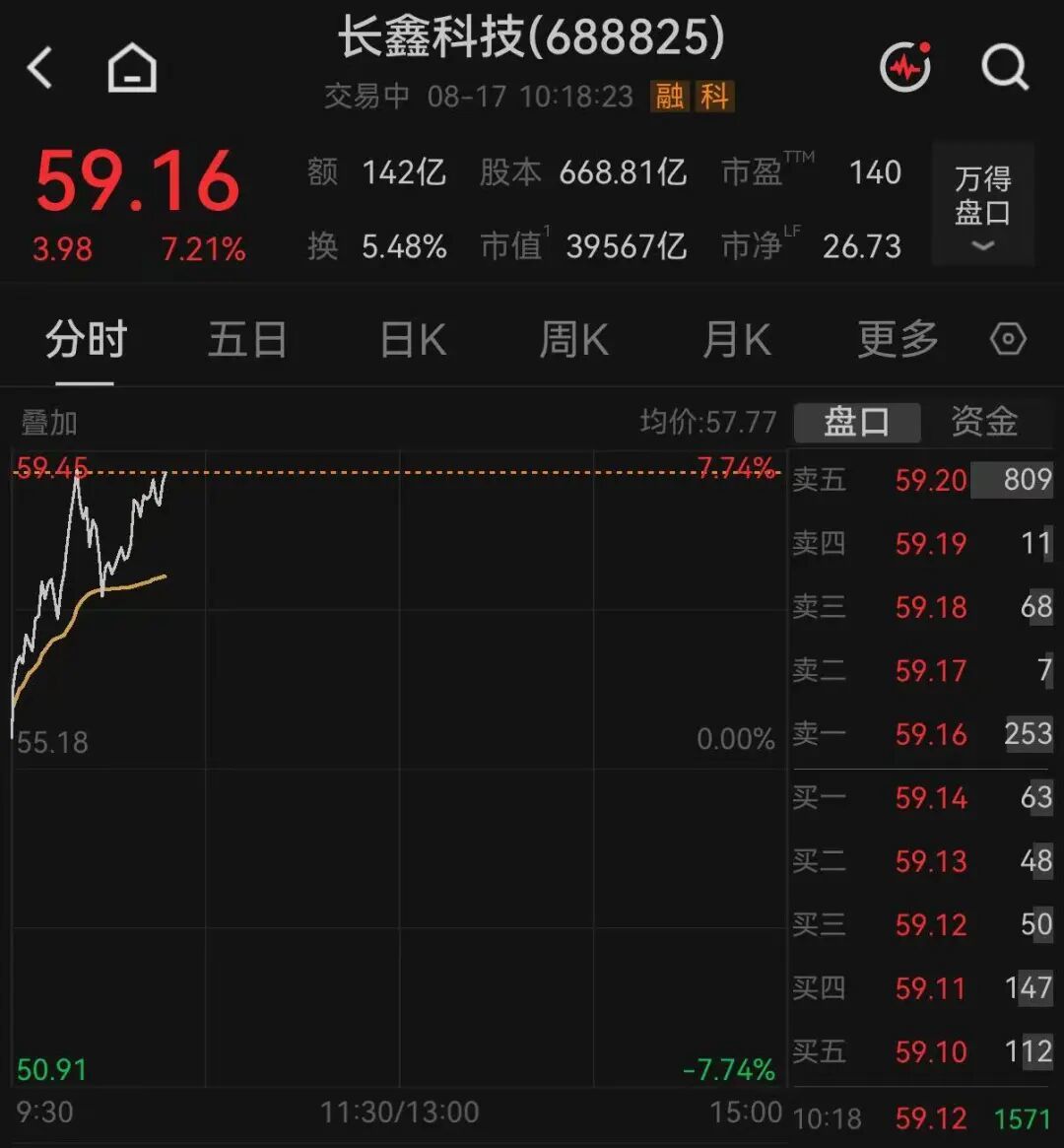Go back using the top-left arrow

39,68
